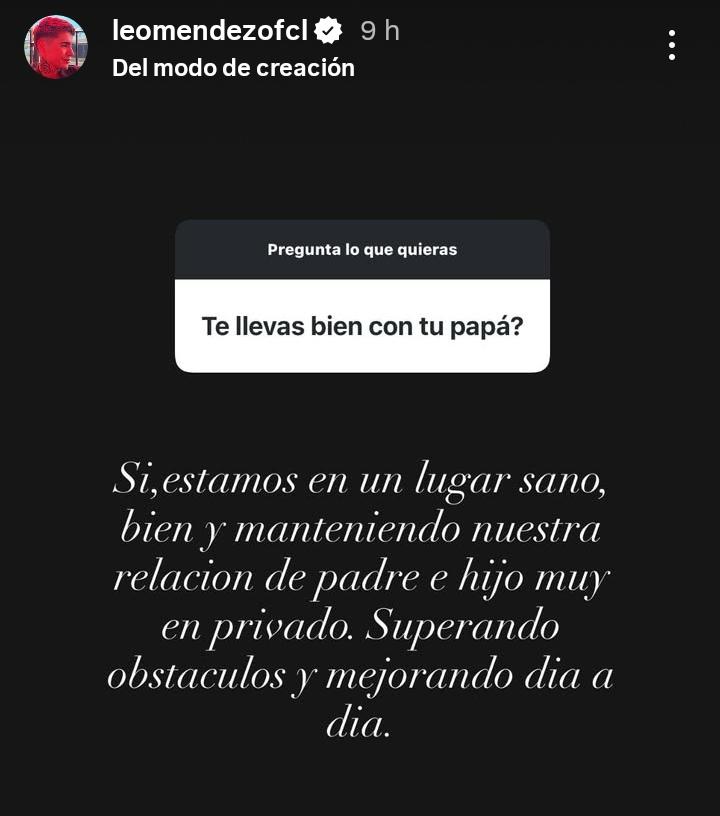Expand the 'Del modo de creación' label details
This screenshot has width=720, height=816.
coord(232,68)
